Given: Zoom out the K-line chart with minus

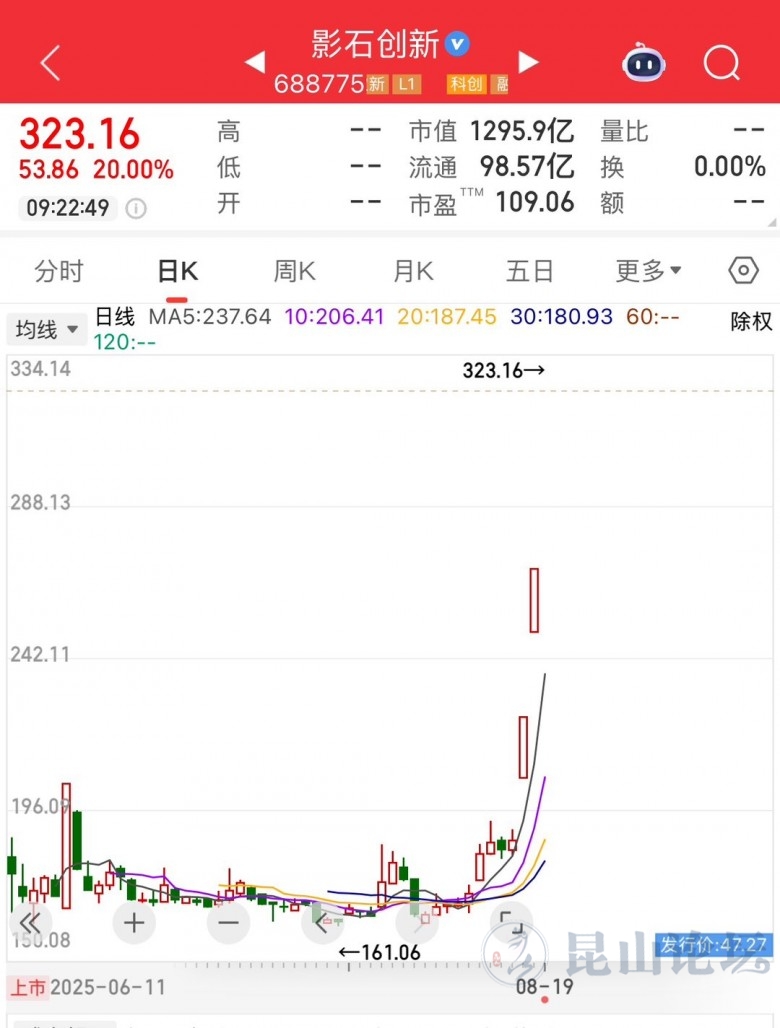Looking at the screenshot, I should (228, 922).
